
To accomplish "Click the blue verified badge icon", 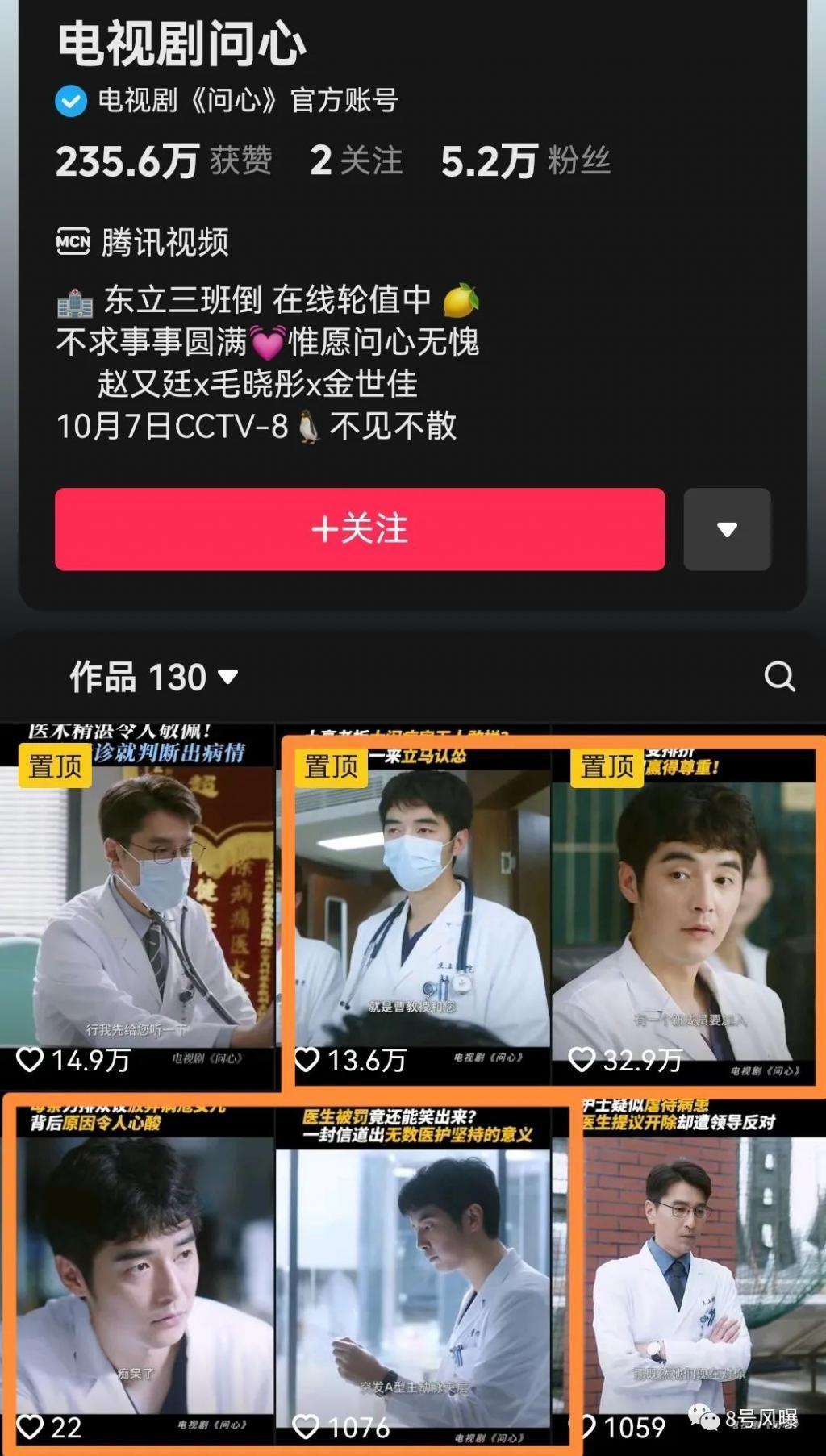I will click(70, 100).
